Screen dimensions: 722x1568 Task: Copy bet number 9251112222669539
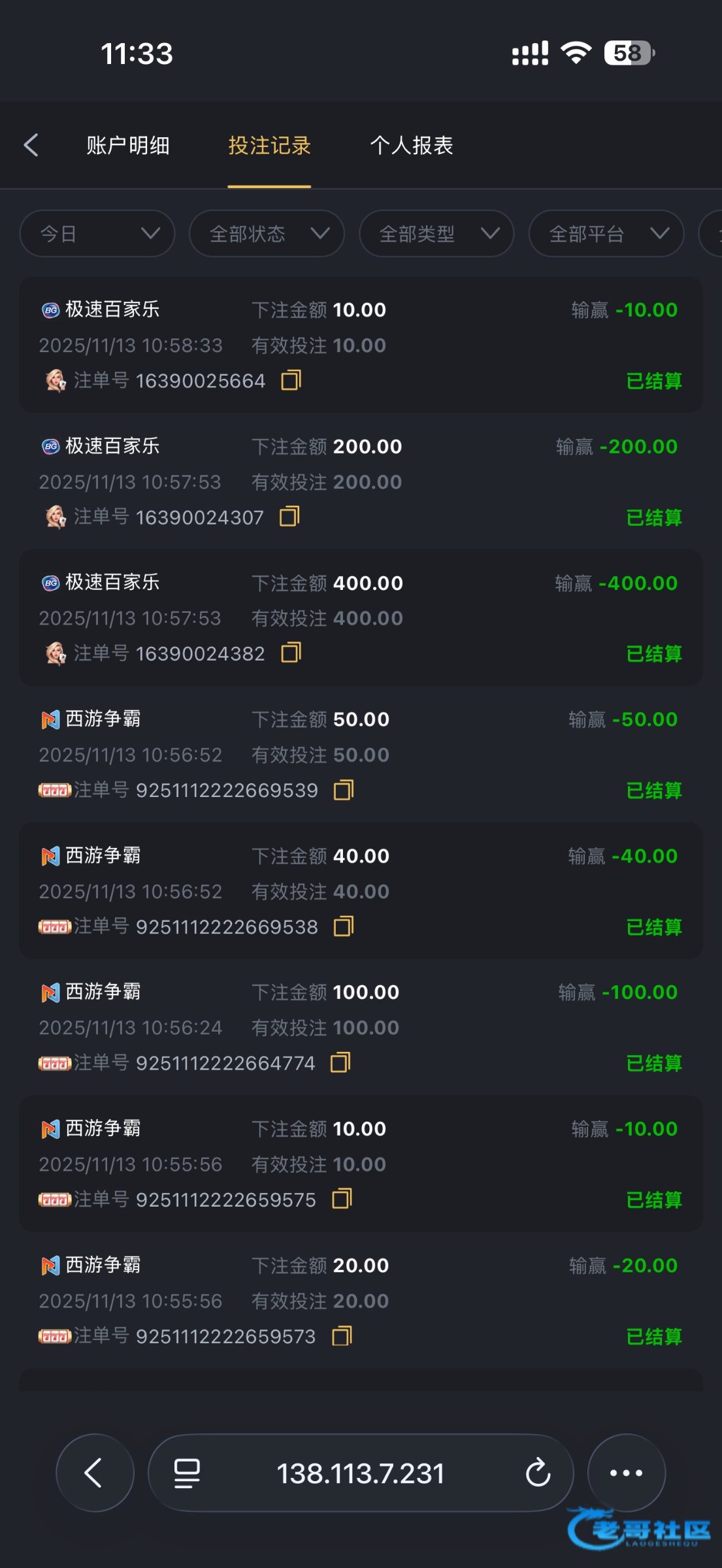point(344,790)
